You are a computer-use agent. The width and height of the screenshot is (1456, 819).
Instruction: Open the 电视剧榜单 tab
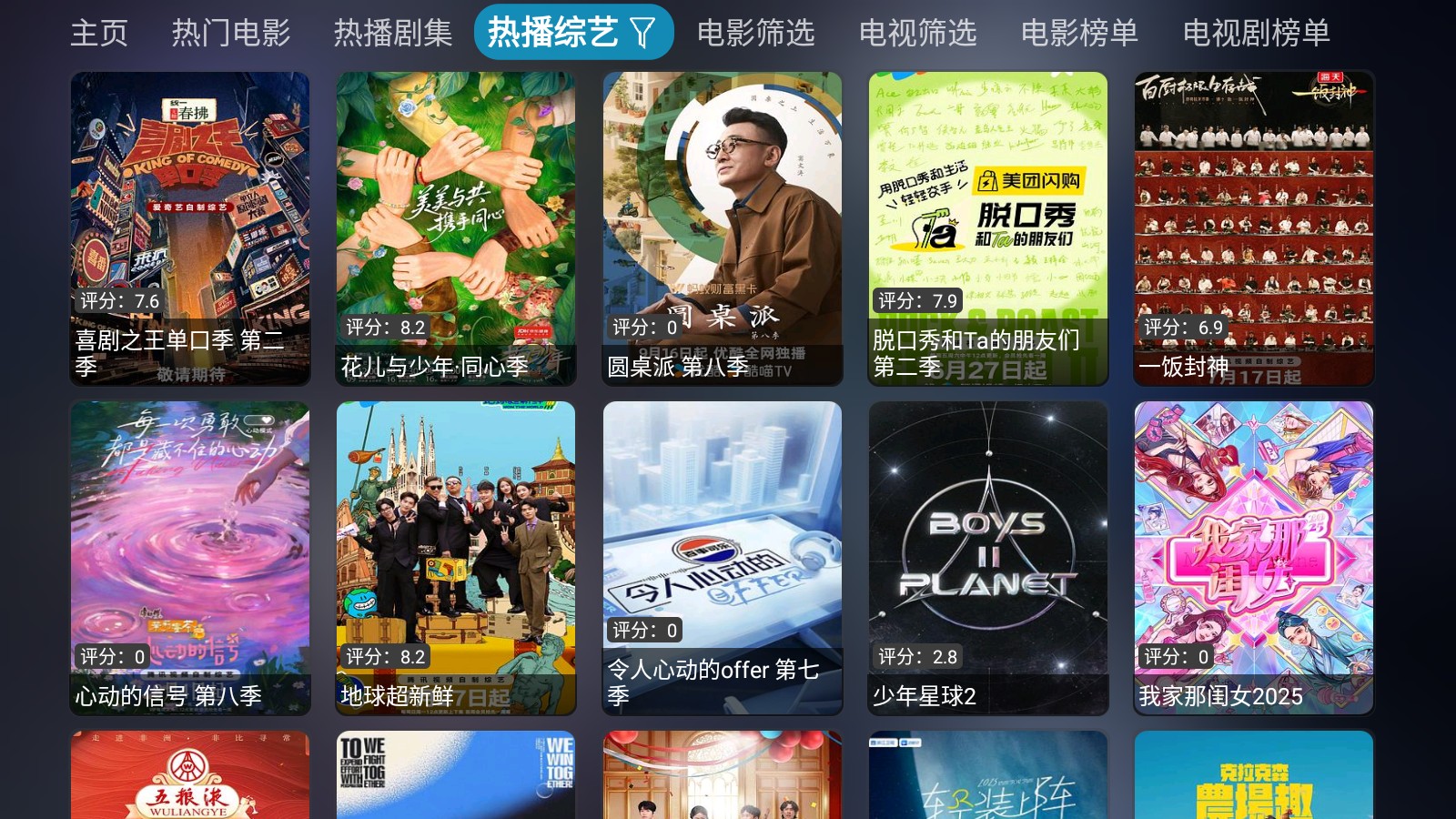point(1256,33)
